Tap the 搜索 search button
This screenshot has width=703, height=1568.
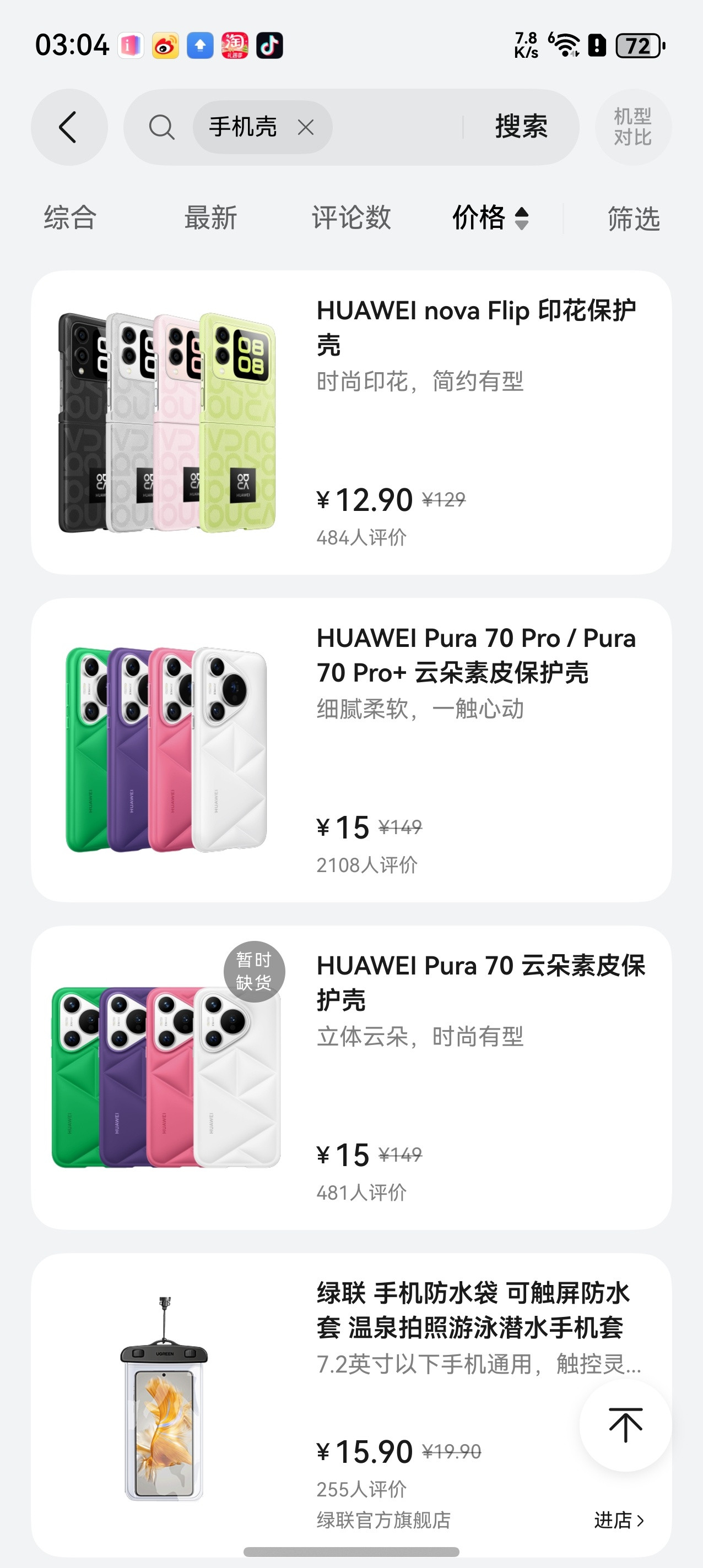pyautogui.click(x=520, y=127)
